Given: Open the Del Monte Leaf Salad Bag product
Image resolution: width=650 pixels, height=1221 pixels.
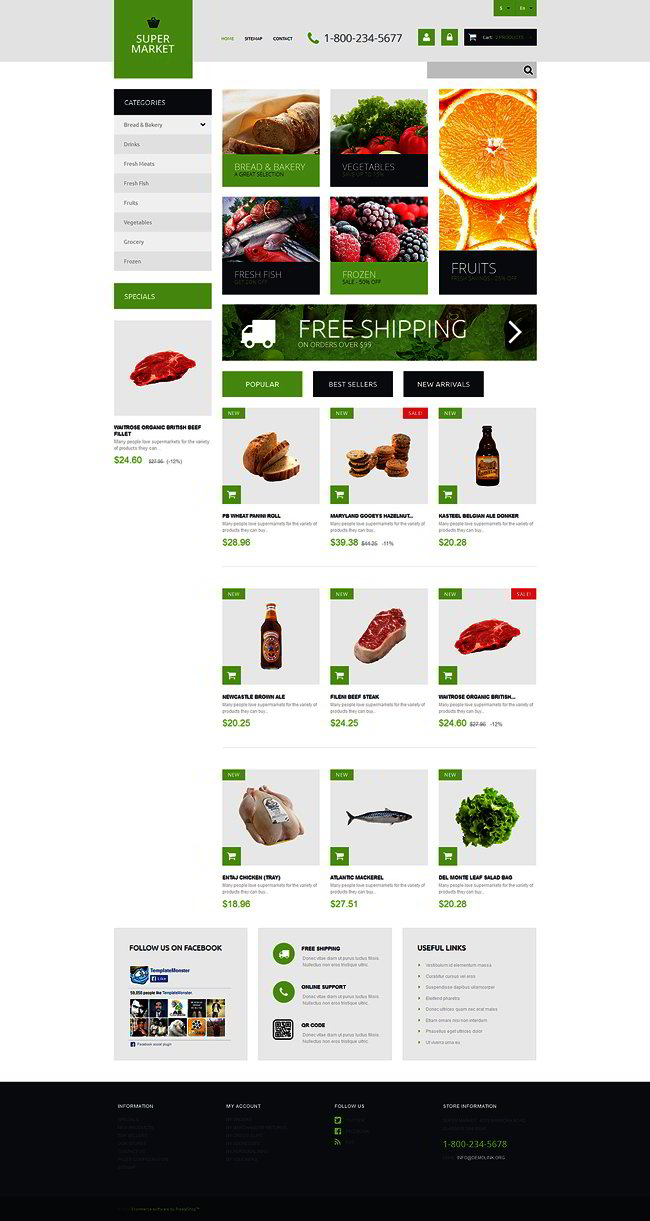Looking at the screenshot, I should coord(475,878).
